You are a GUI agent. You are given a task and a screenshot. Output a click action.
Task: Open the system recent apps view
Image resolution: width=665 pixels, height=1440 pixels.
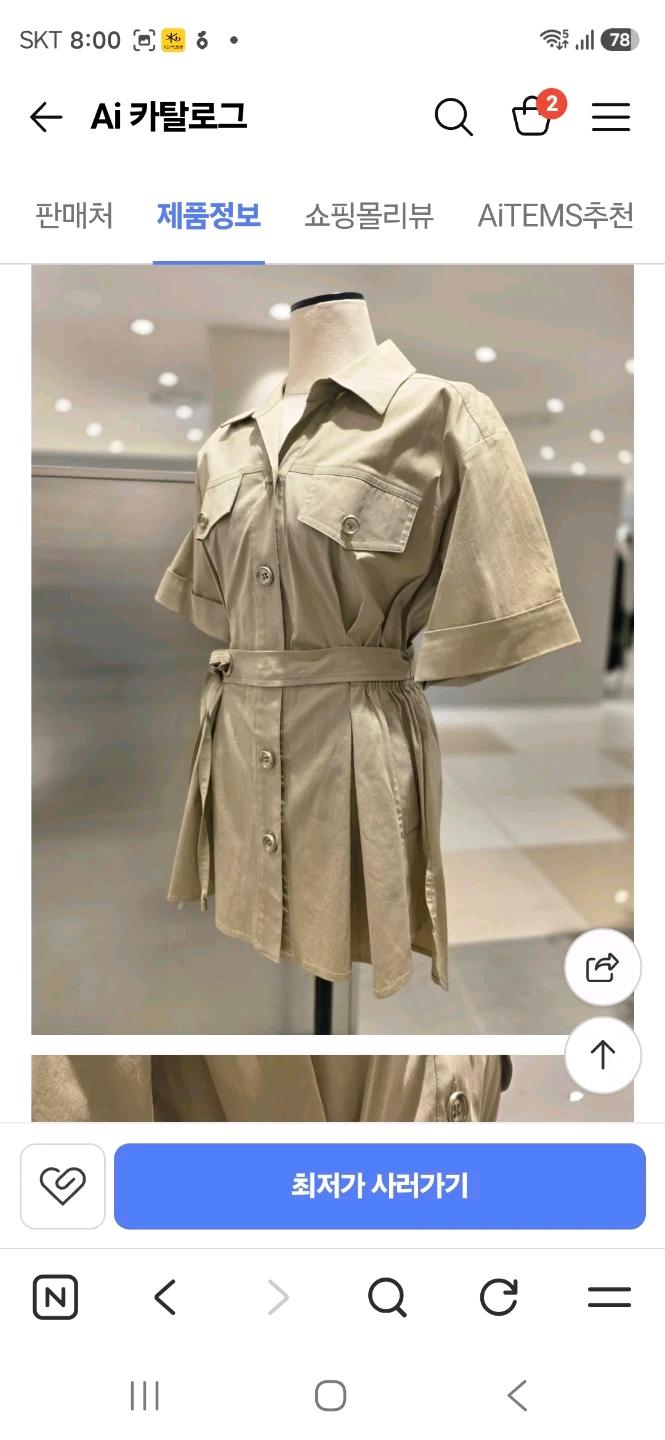click(x=145, y=1396)
